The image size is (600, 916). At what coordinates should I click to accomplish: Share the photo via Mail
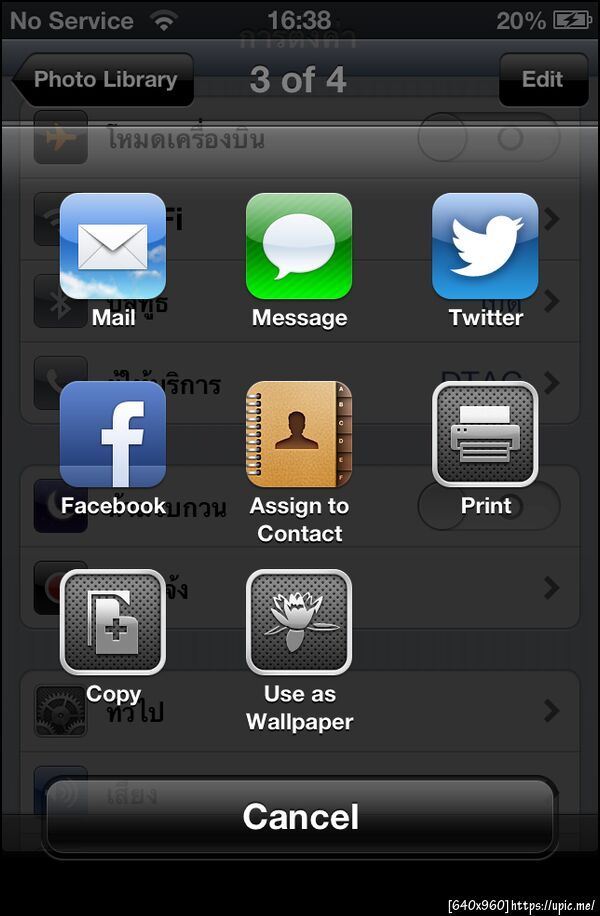coord(113,247)
